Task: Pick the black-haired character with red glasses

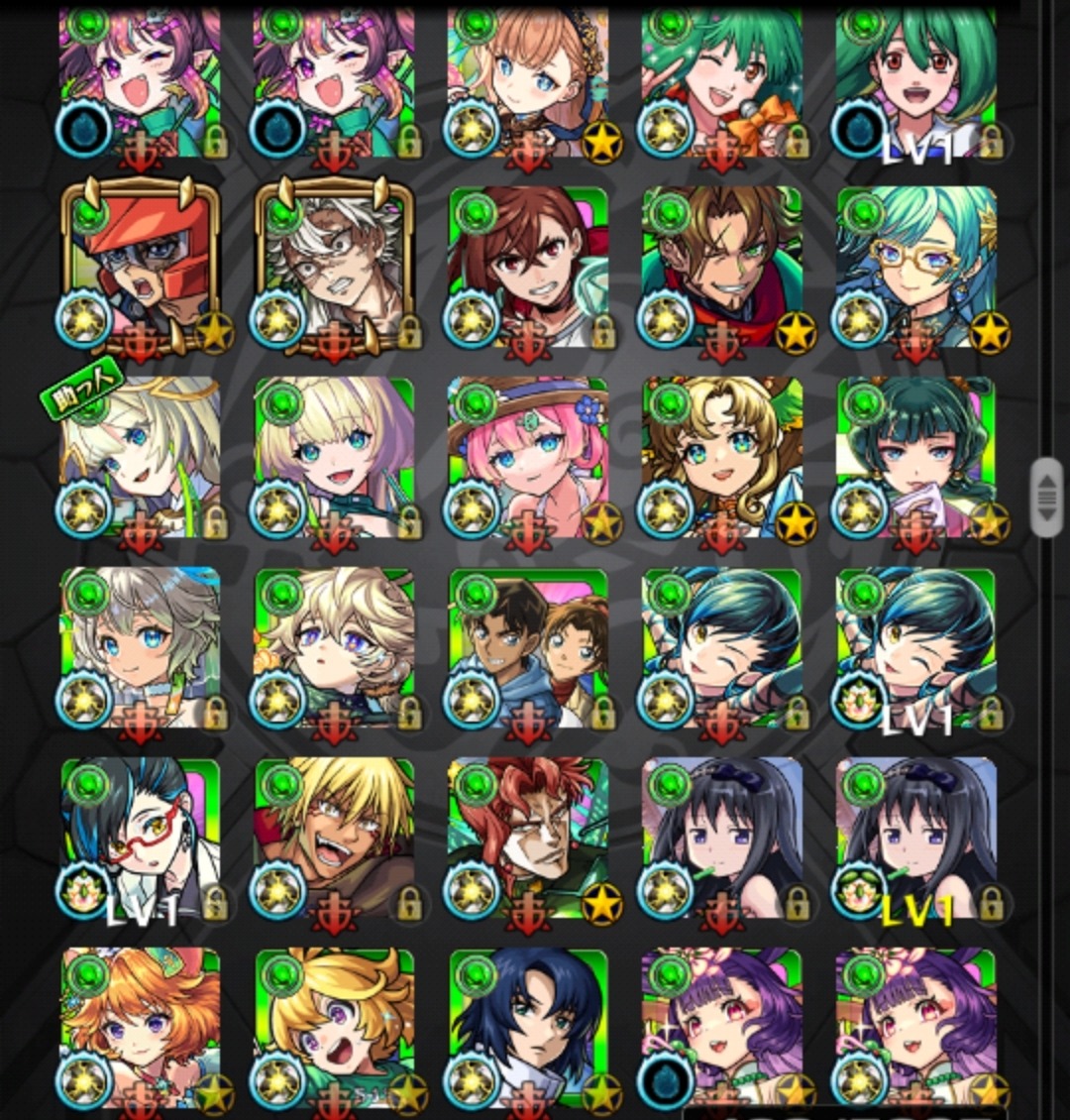Action: pyautogui.click(x=141, y=839)
